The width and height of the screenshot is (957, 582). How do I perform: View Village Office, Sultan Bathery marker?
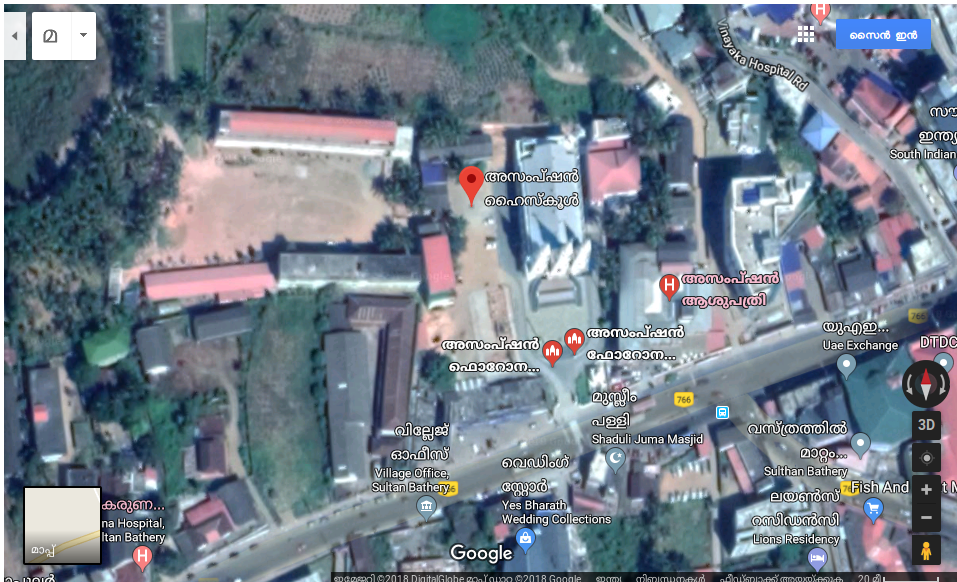tap(427, 506)
